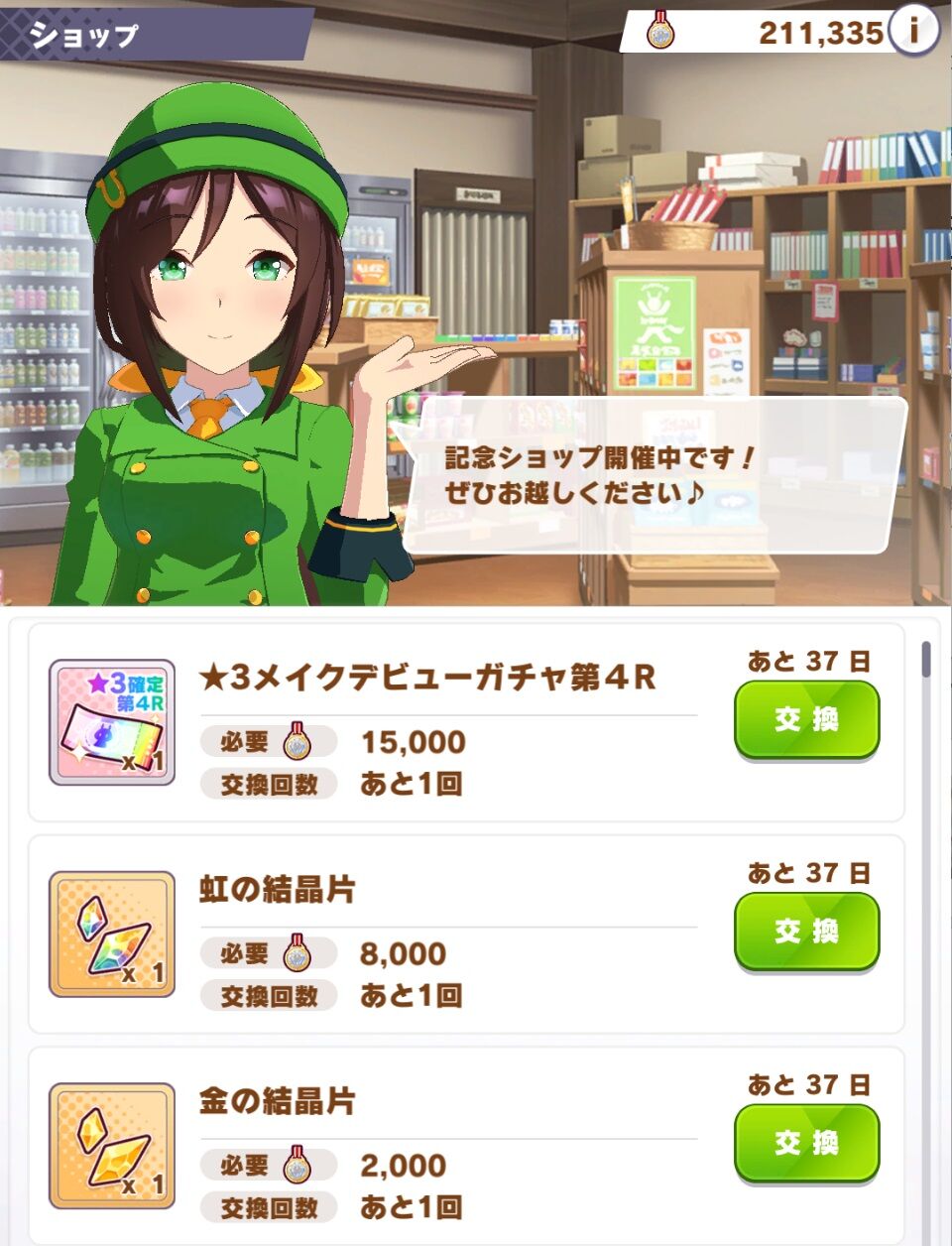Exchange medals for 虹の結晶片

[806, 932]
